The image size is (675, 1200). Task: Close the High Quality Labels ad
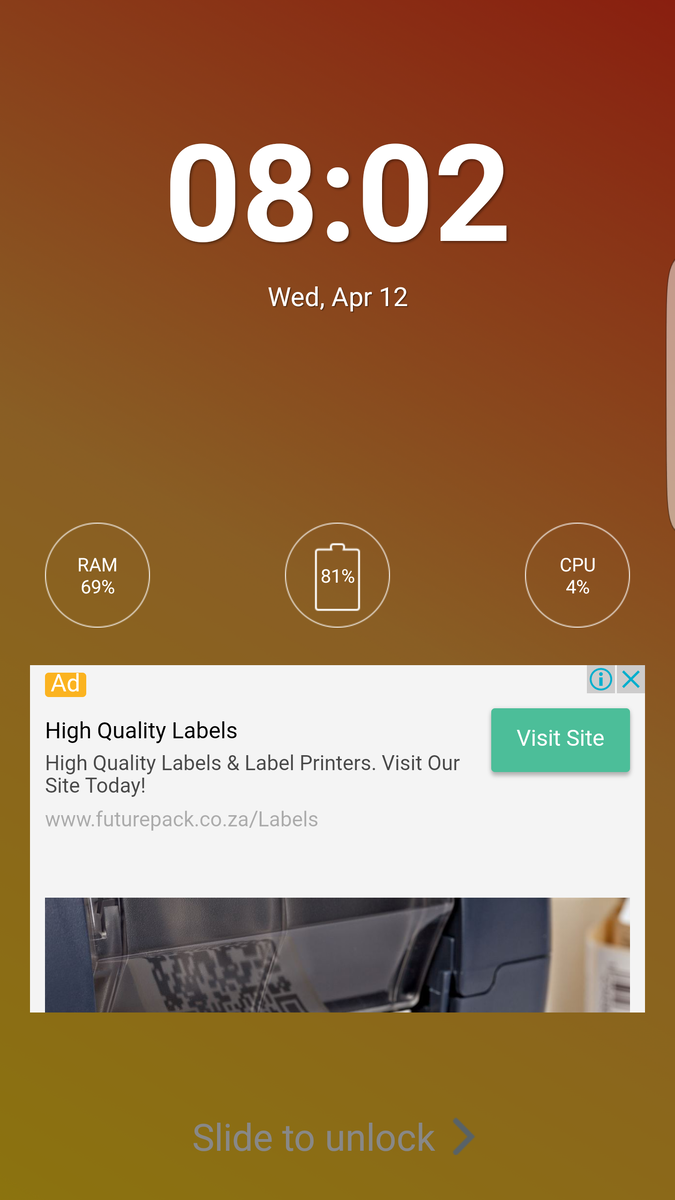(631, 680)
